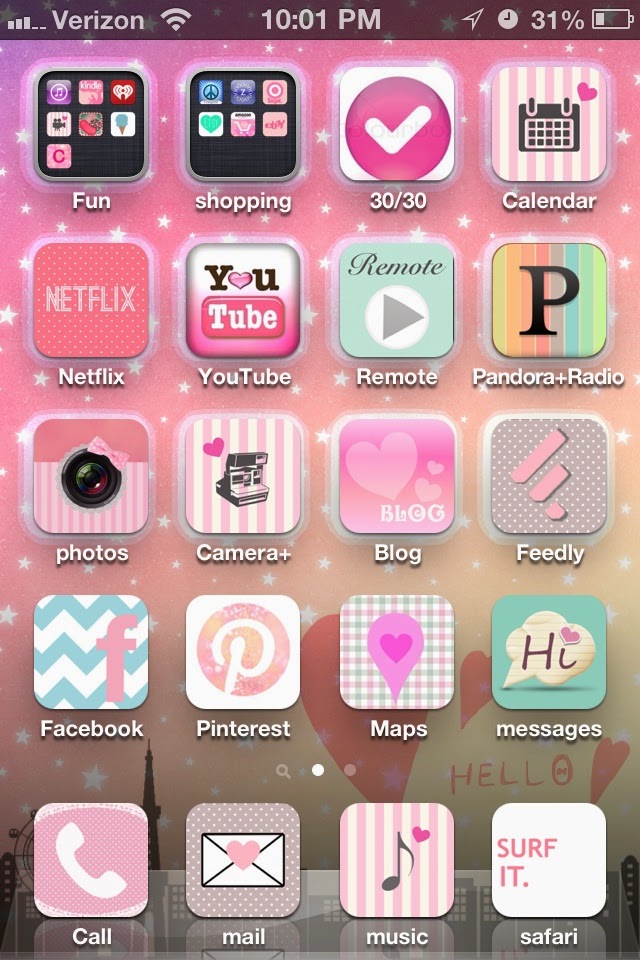
Task: Open the Blog app
Action: pos(397,476)
